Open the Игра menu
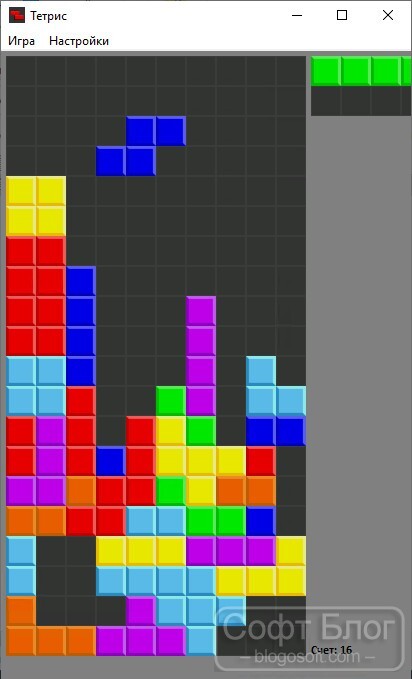 pyautogui.click(x=22, y=41)
